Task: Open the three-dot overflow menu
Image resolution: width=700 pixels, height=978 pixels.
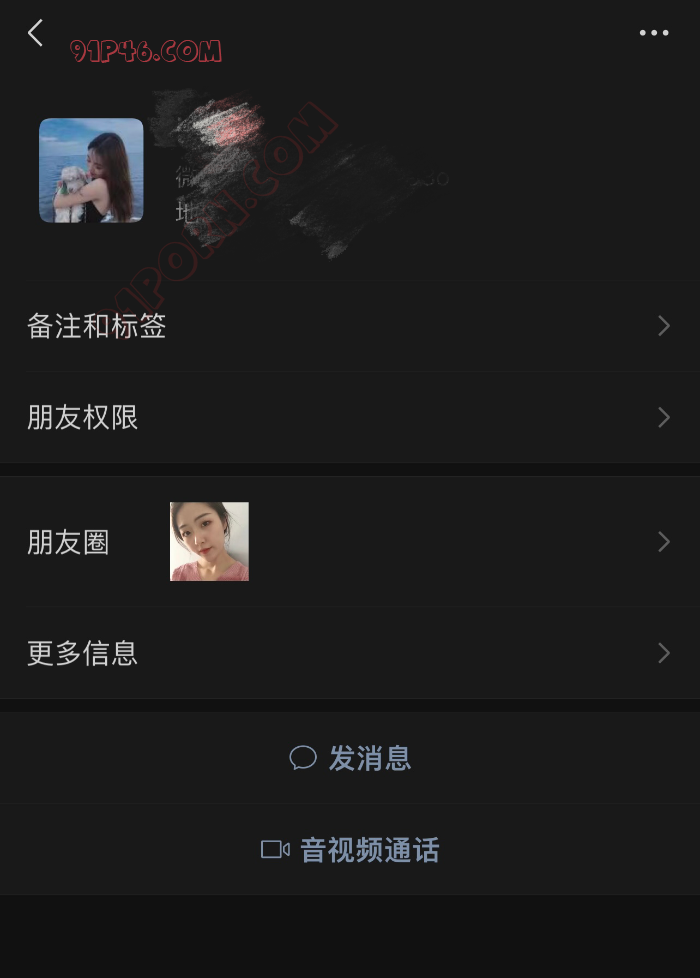Action: pyautogui.click(x=654, y=33)
